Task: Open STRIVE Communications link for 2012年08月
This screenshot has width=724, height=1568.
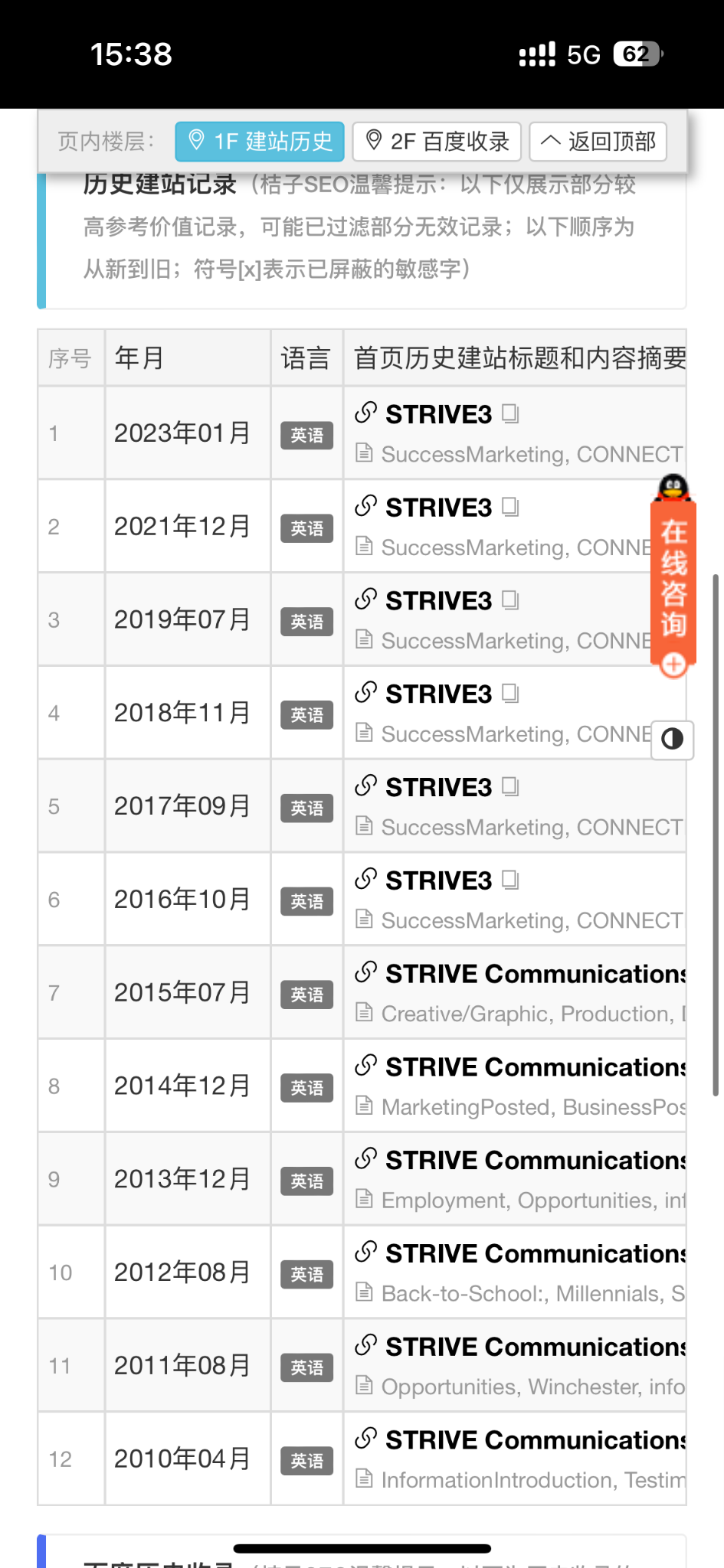Action: pyautogui.click(x=534, y=1254)
